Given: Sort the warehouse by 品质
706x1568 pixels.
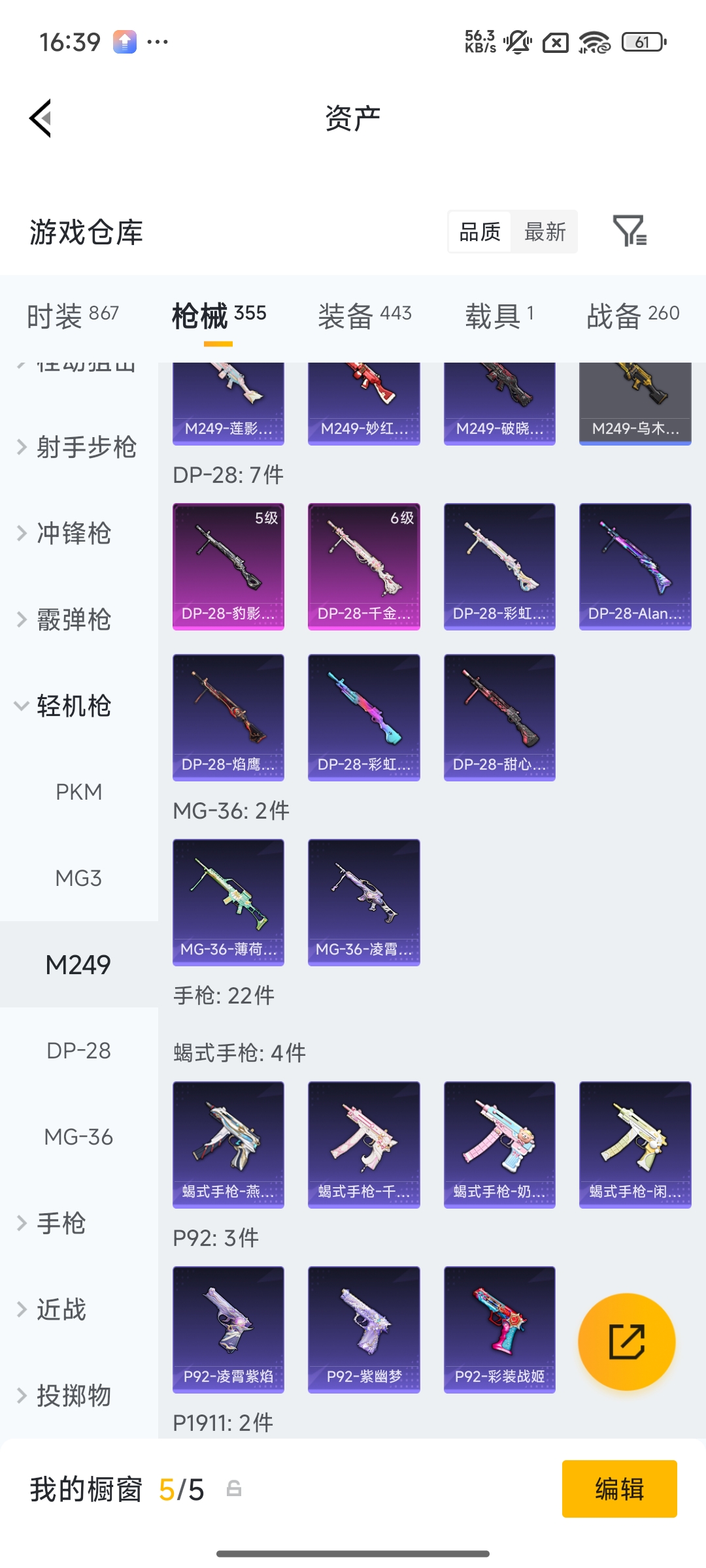Looking at the screenshot, I should [480, 231].
